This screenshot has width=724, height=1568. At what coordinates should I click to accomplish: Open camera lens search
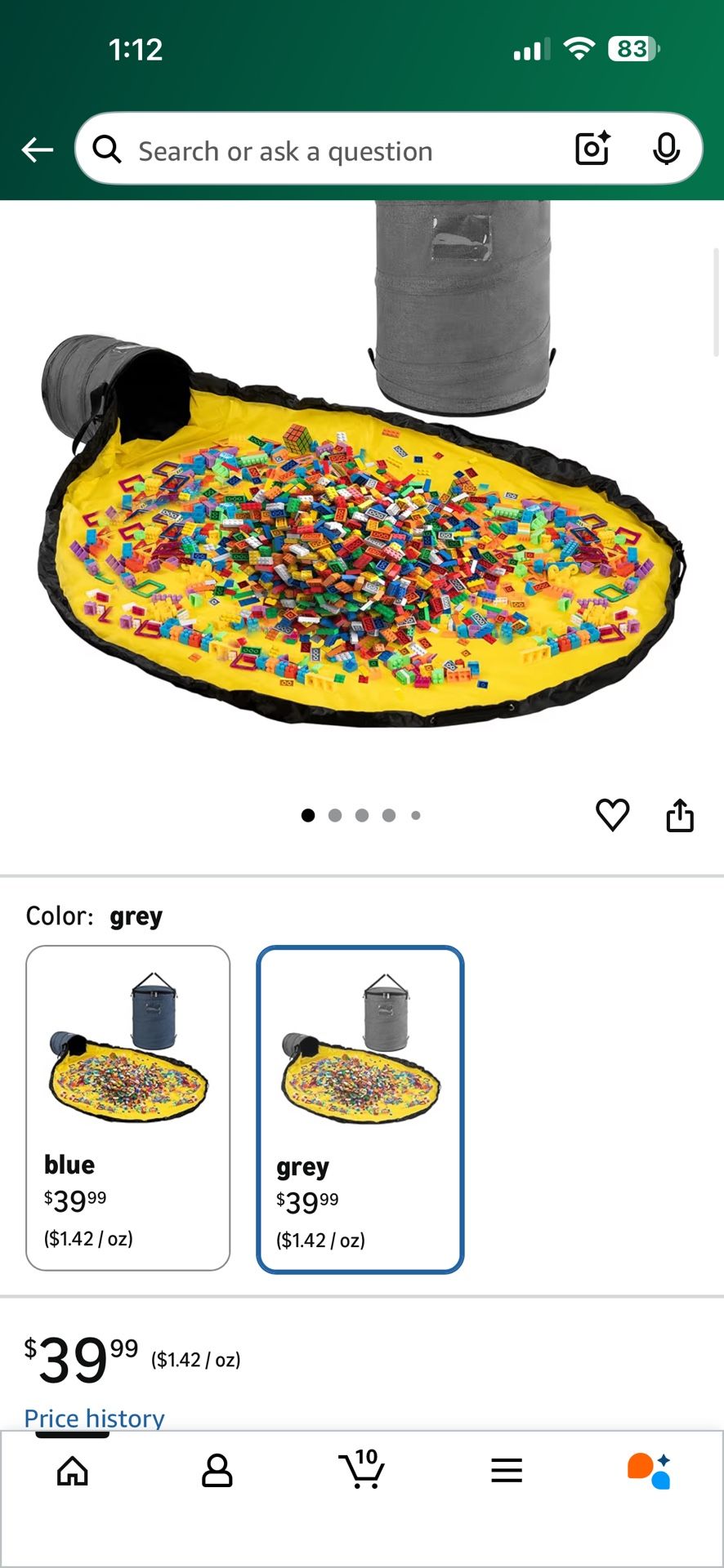592,149
